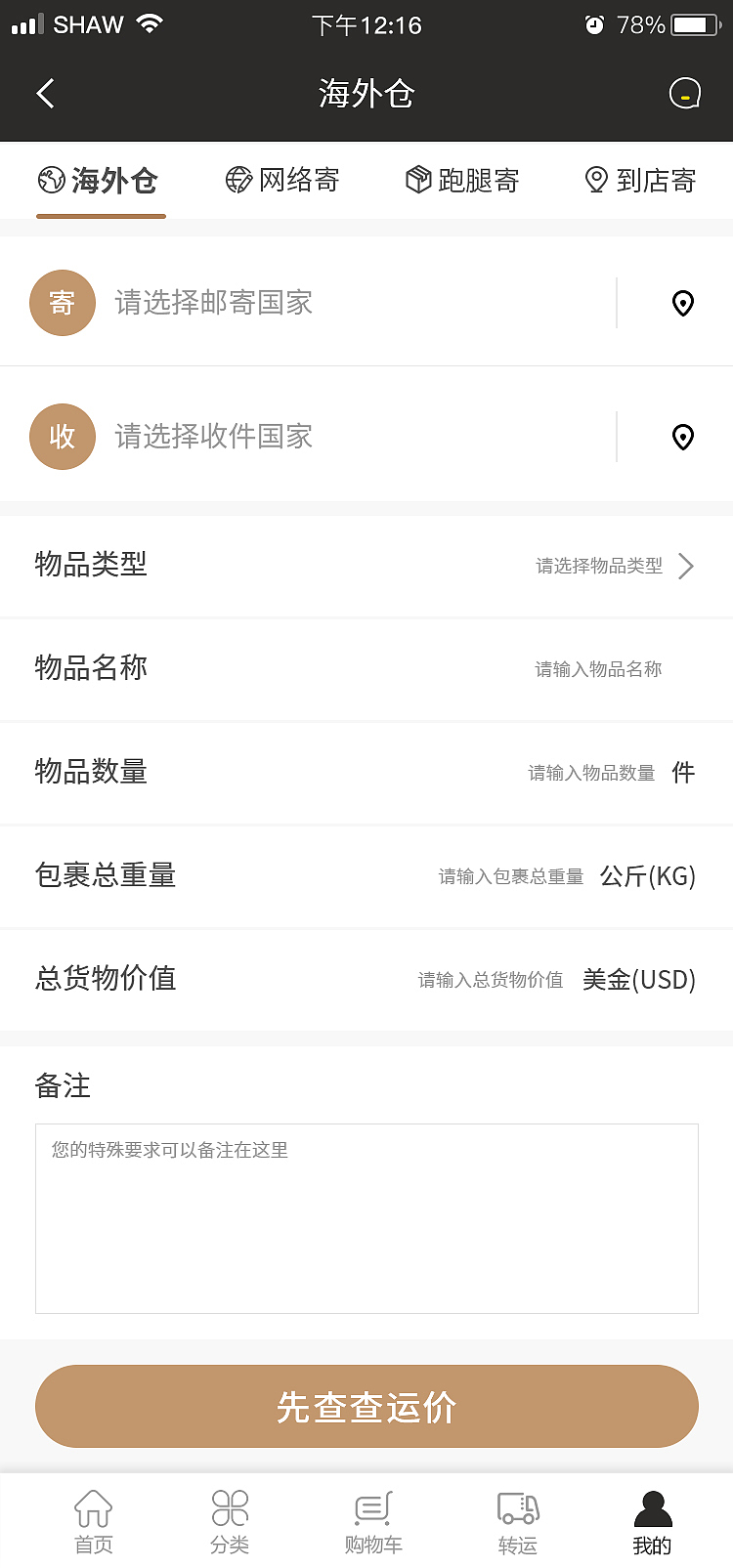Tap the back arrow at top left

[x=45, y=93]
